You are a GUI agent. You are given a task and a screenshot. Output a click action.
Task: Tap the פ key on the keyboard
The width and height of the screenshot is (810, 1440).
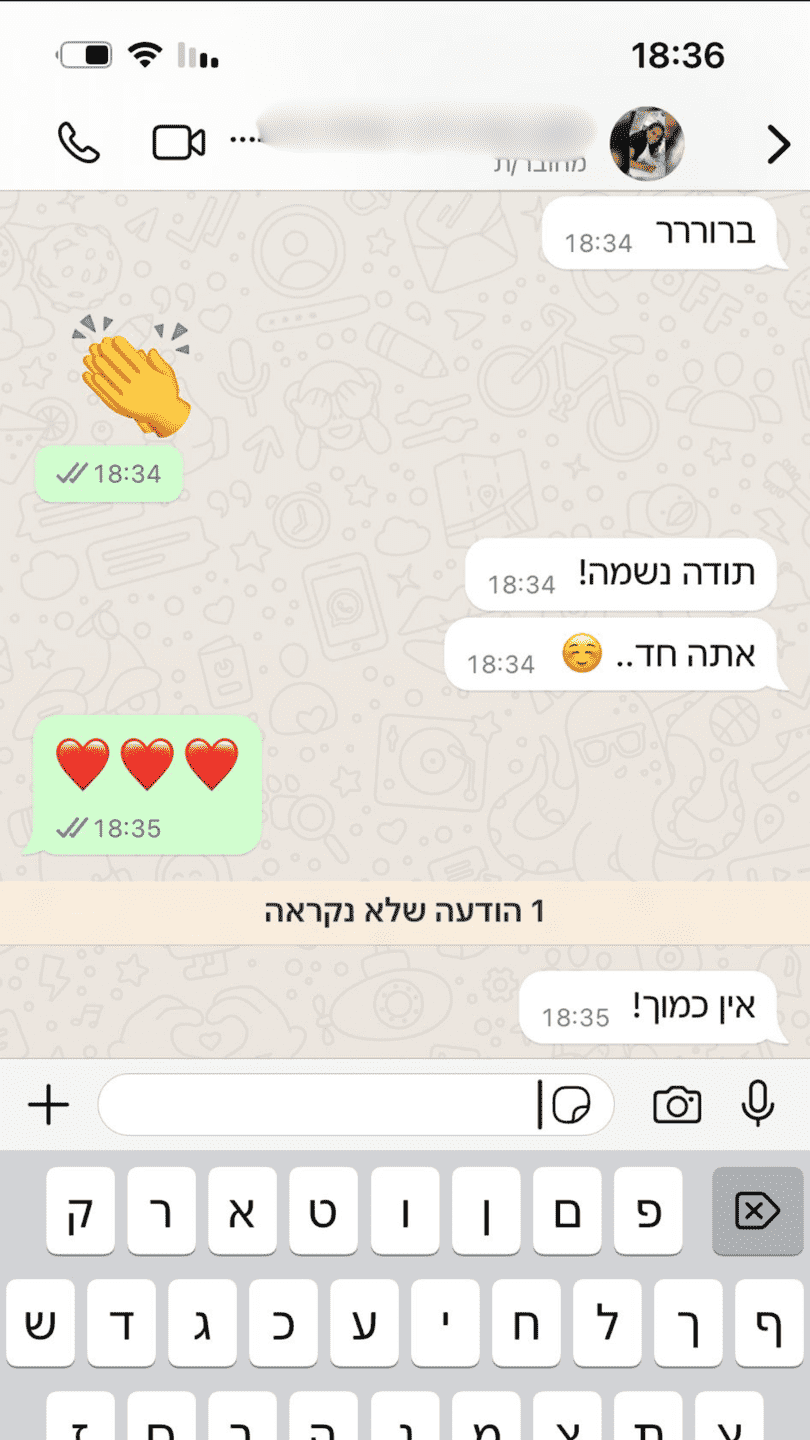coord(648,1212)
